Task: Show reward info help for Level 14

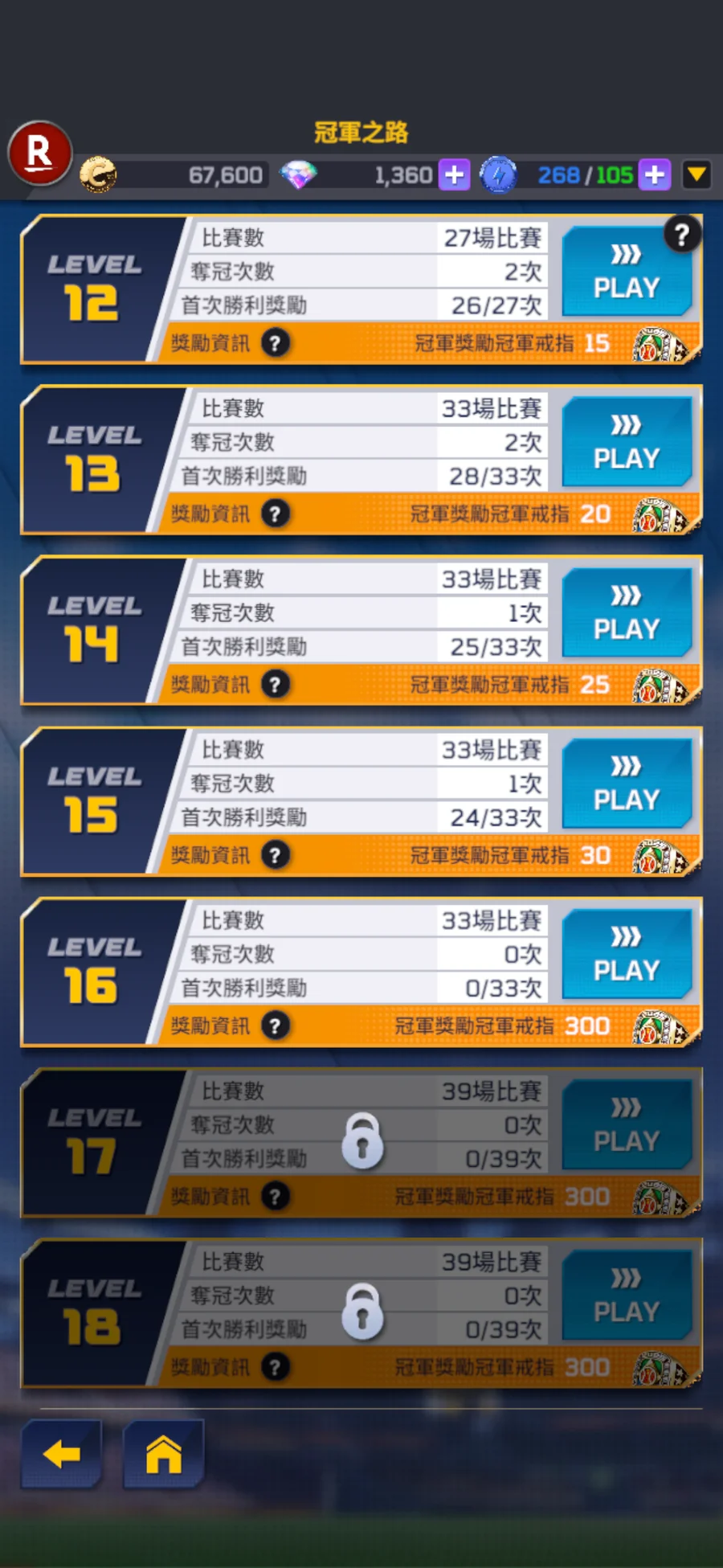Action: tap(276, 685)
